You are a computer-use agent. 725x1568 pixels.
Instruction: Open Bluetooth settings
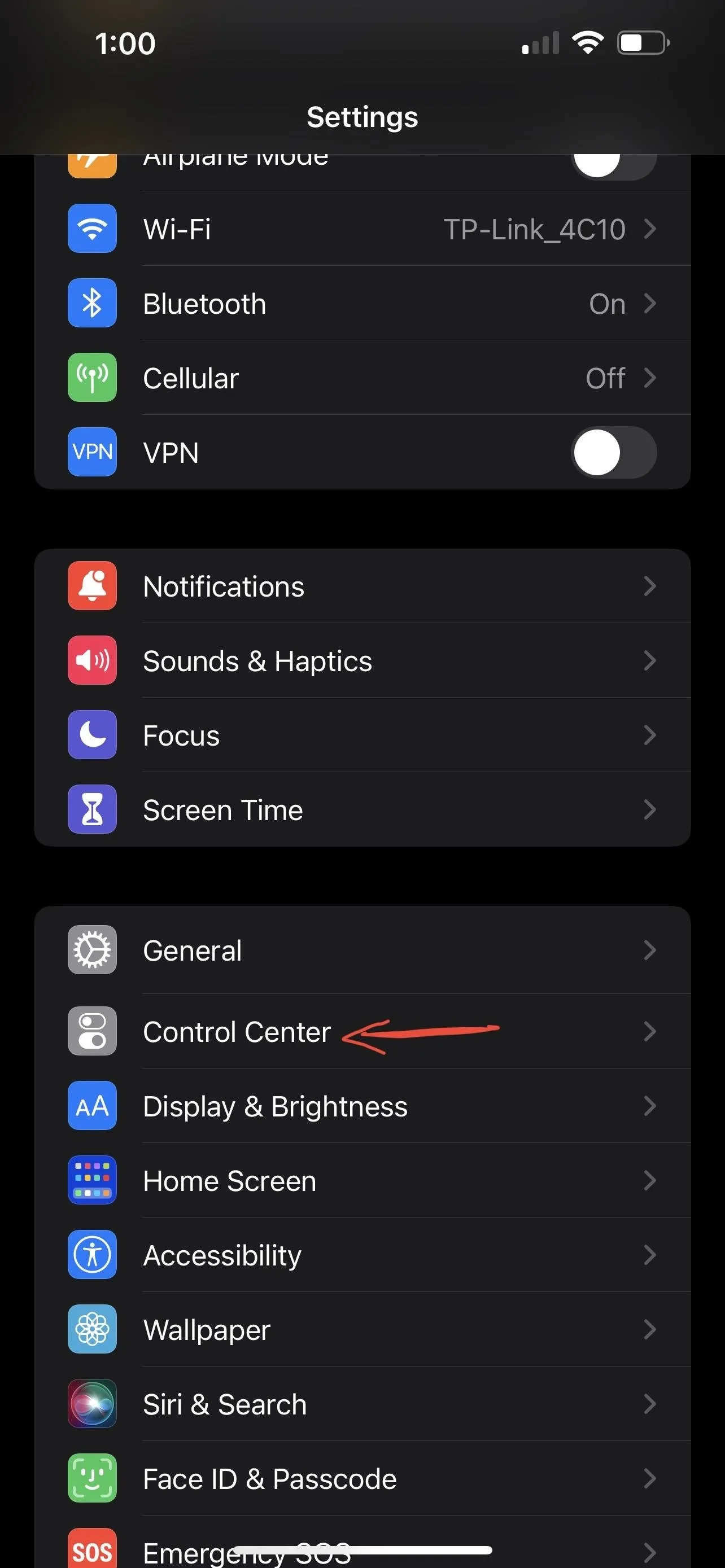click(x=362, y=303)
